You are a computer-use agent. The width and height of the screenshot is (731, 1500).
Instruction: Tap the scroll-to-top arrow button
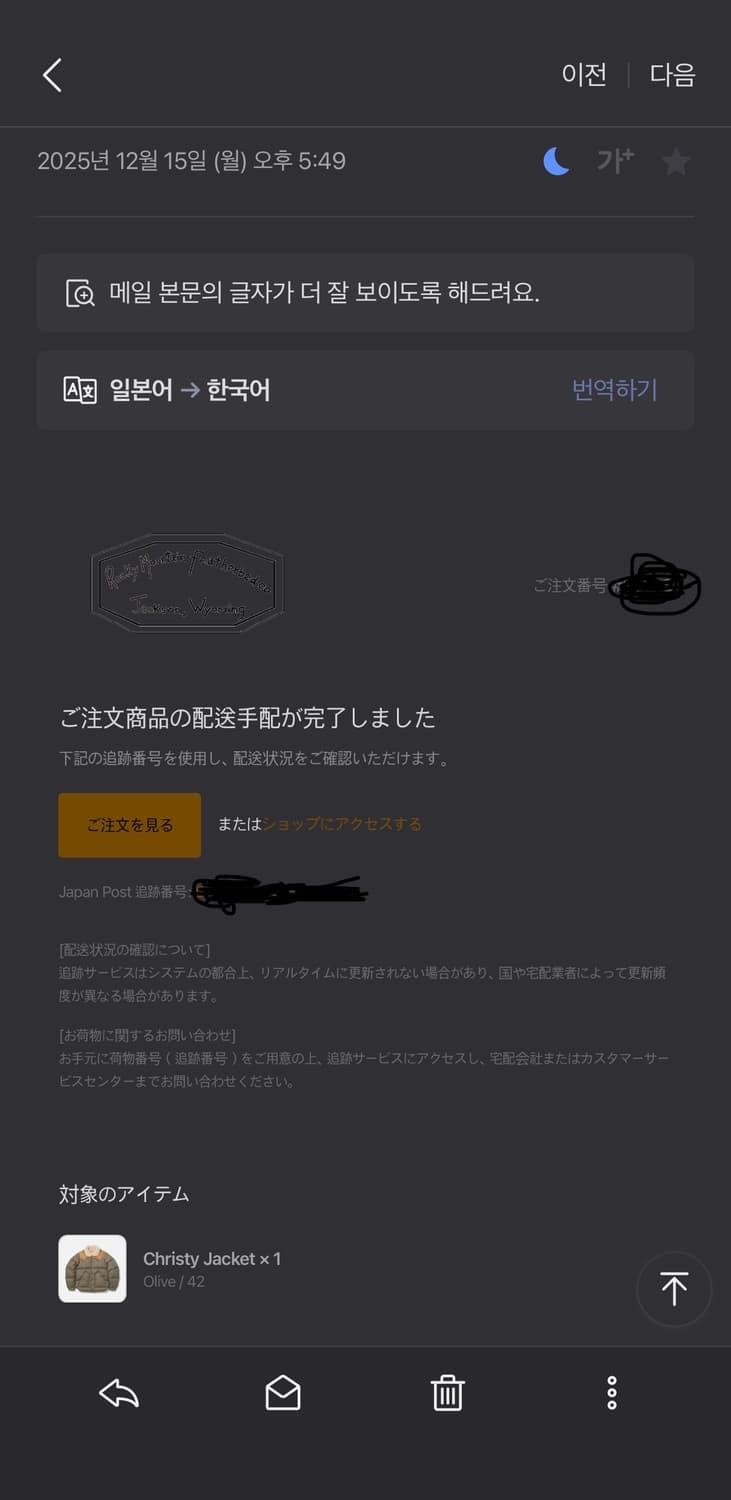coord(674,1289)
